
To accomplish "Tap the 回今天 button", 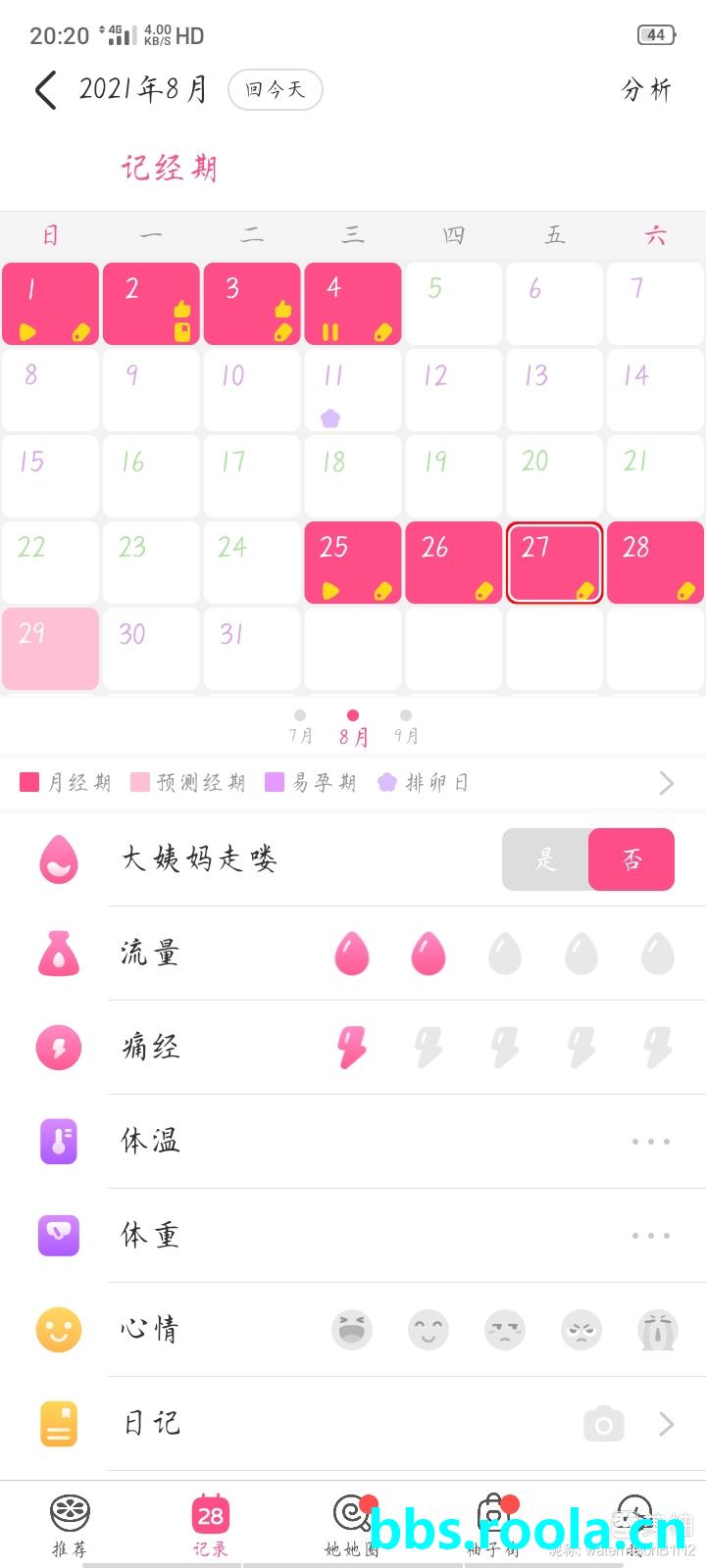I will tap(275, 90).
